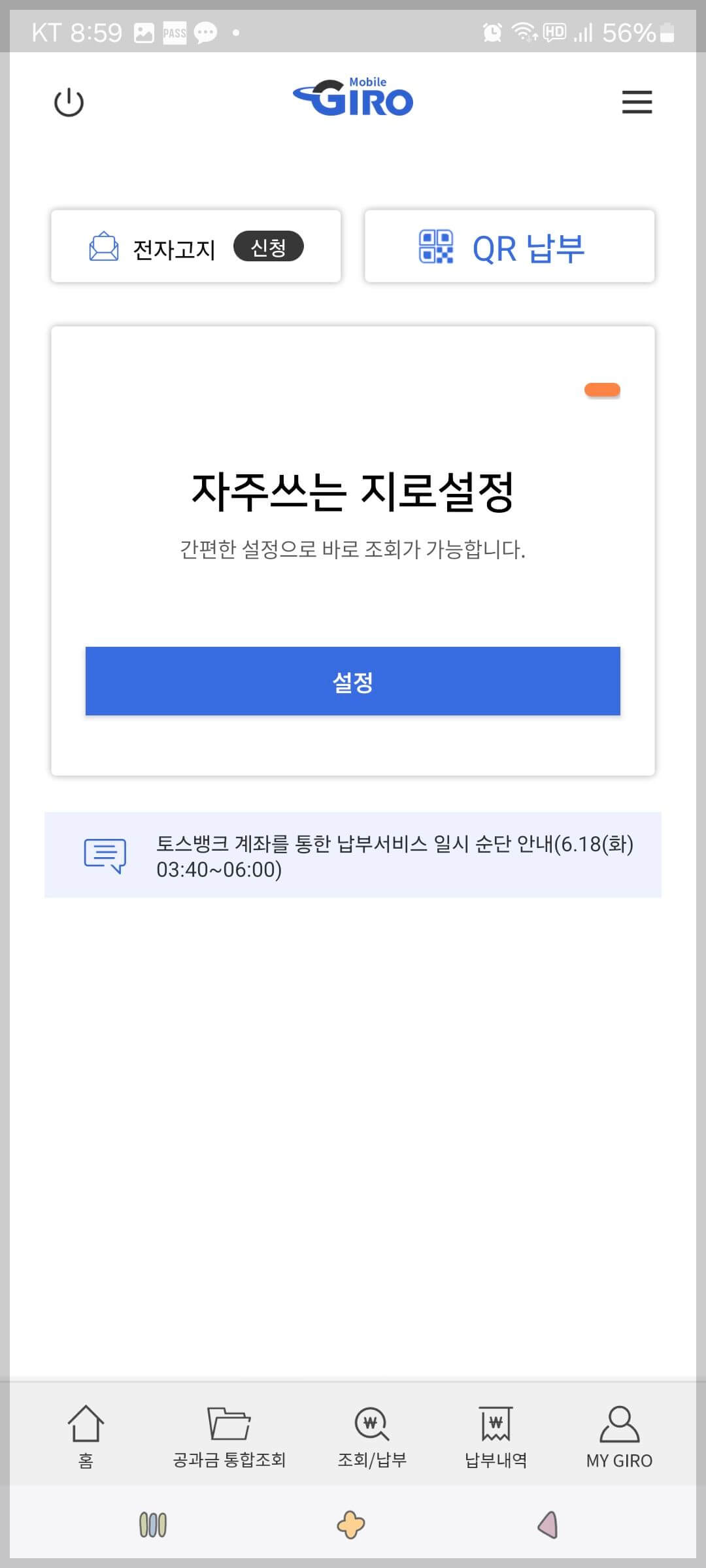Tap the power/logout icon
Viewport: 706px width, 1568px height.
[70, 102]
